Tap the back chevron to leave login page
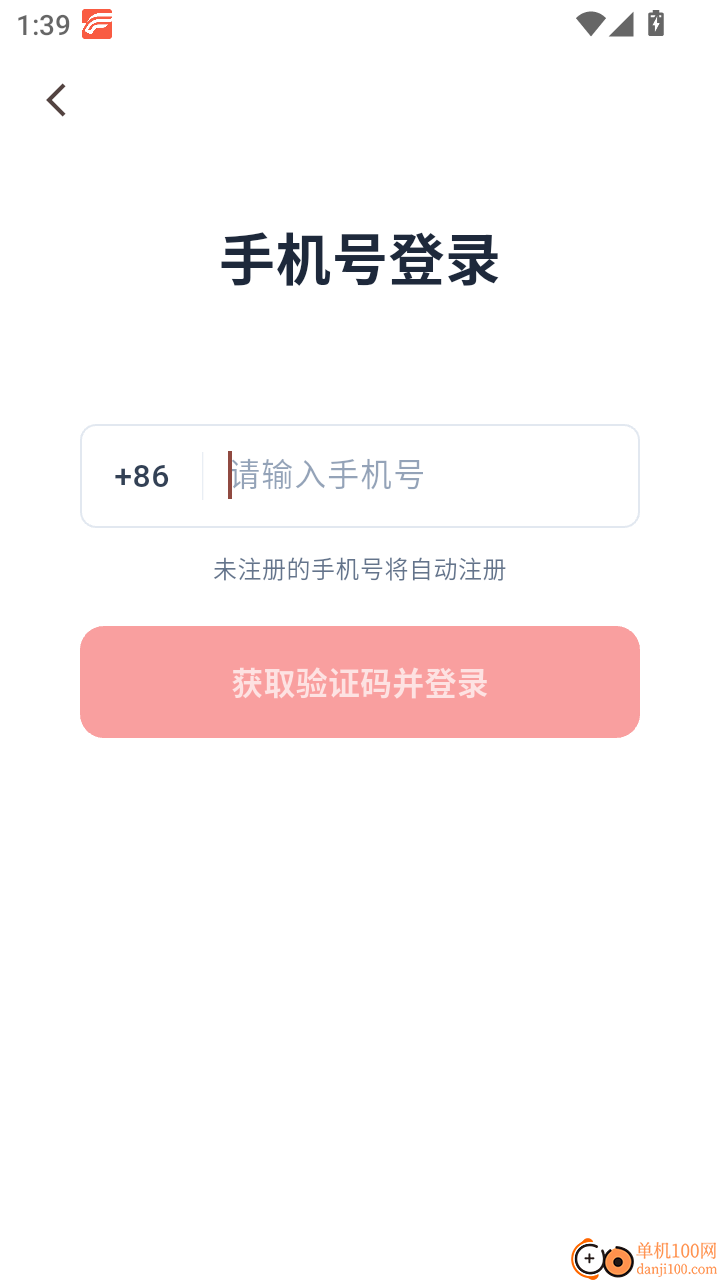Image resolution: width=720 pixels, height=1280 pixels. pyautogui.click(x=56, y=99)
